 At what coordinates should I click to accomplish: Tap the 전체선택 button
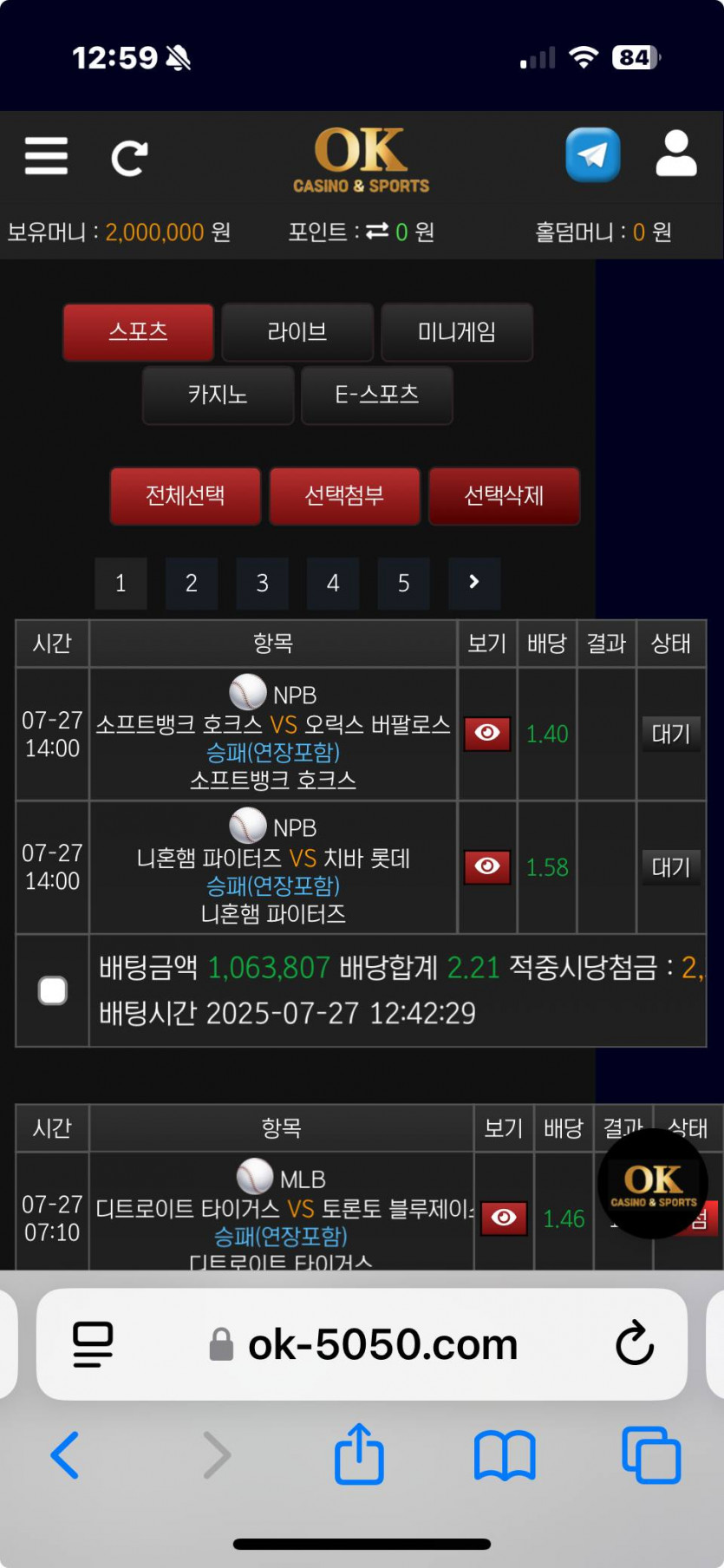[x=186, y=496]
